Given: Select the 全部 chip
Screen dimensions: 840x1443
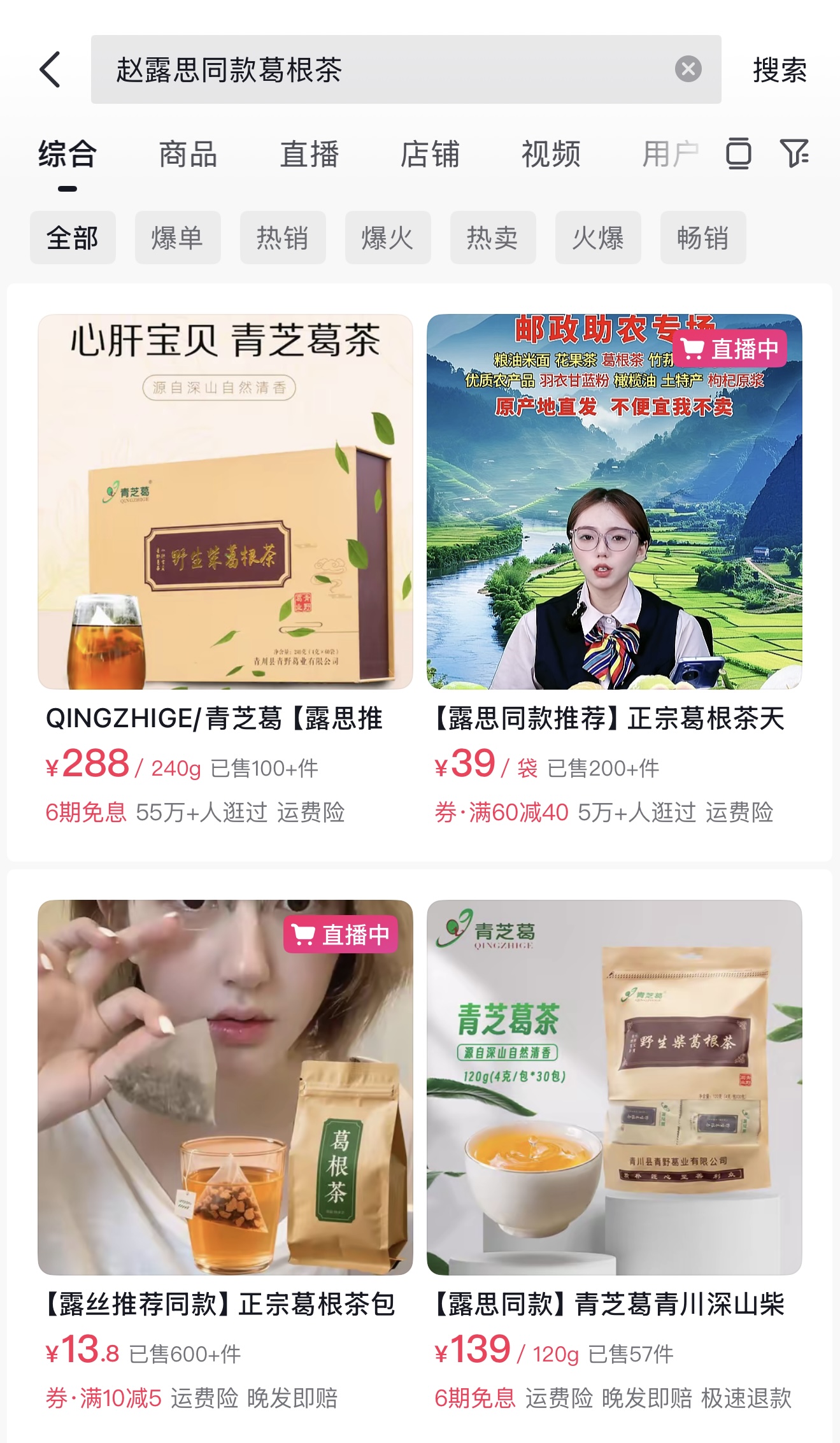Looking at the screenshot, I should coord(73,238).
